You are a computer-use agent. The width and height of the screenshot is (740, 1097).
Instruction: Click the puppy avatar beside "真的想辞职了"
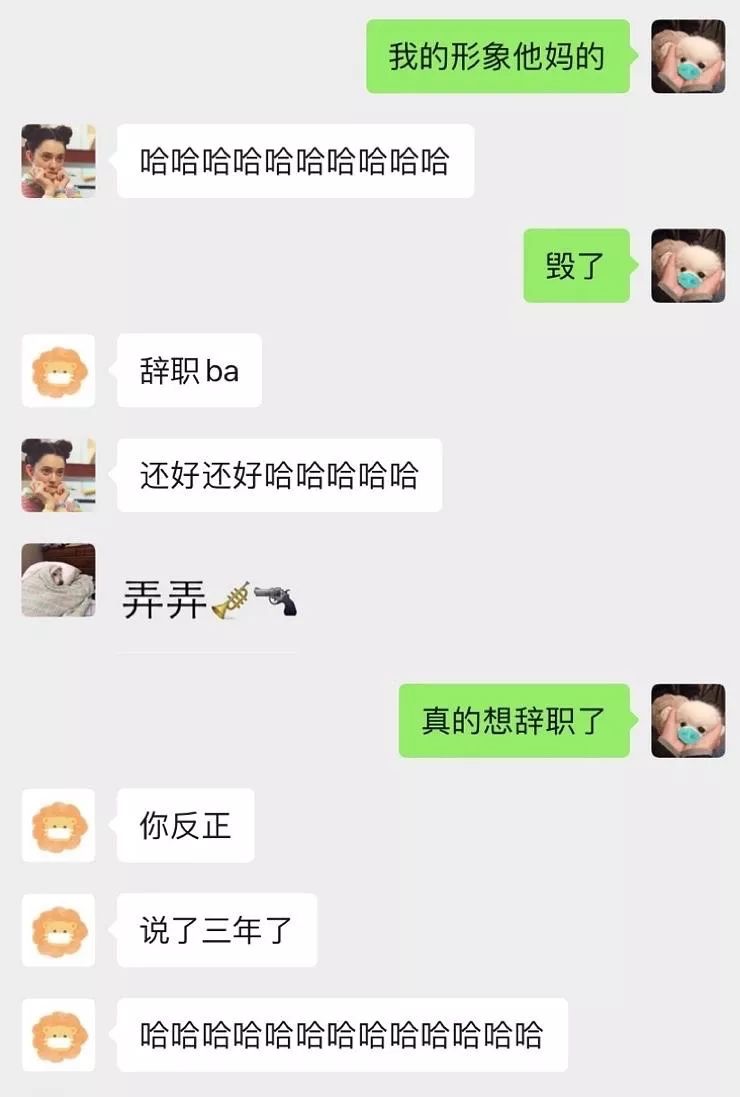point(688,722)
